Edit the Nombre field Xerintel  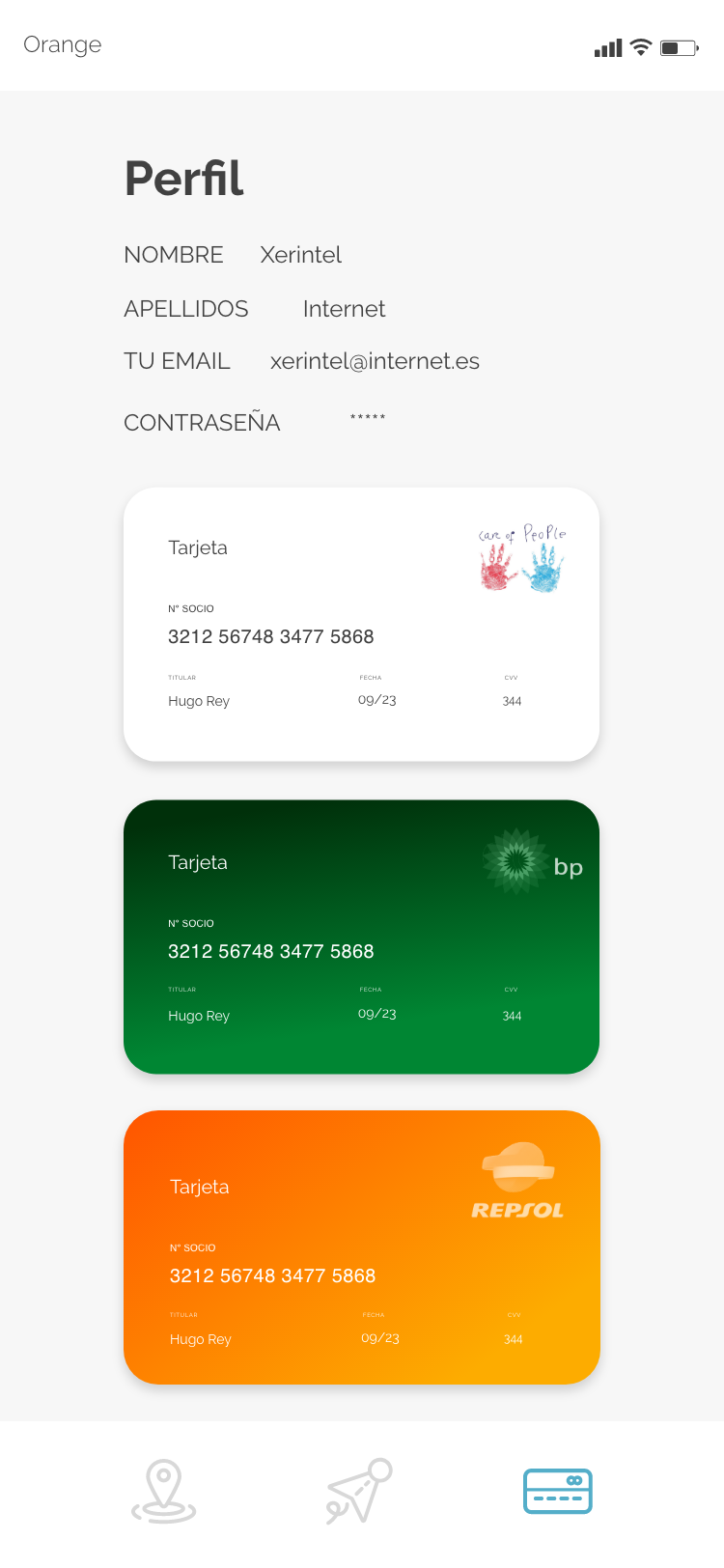(300, 255)
